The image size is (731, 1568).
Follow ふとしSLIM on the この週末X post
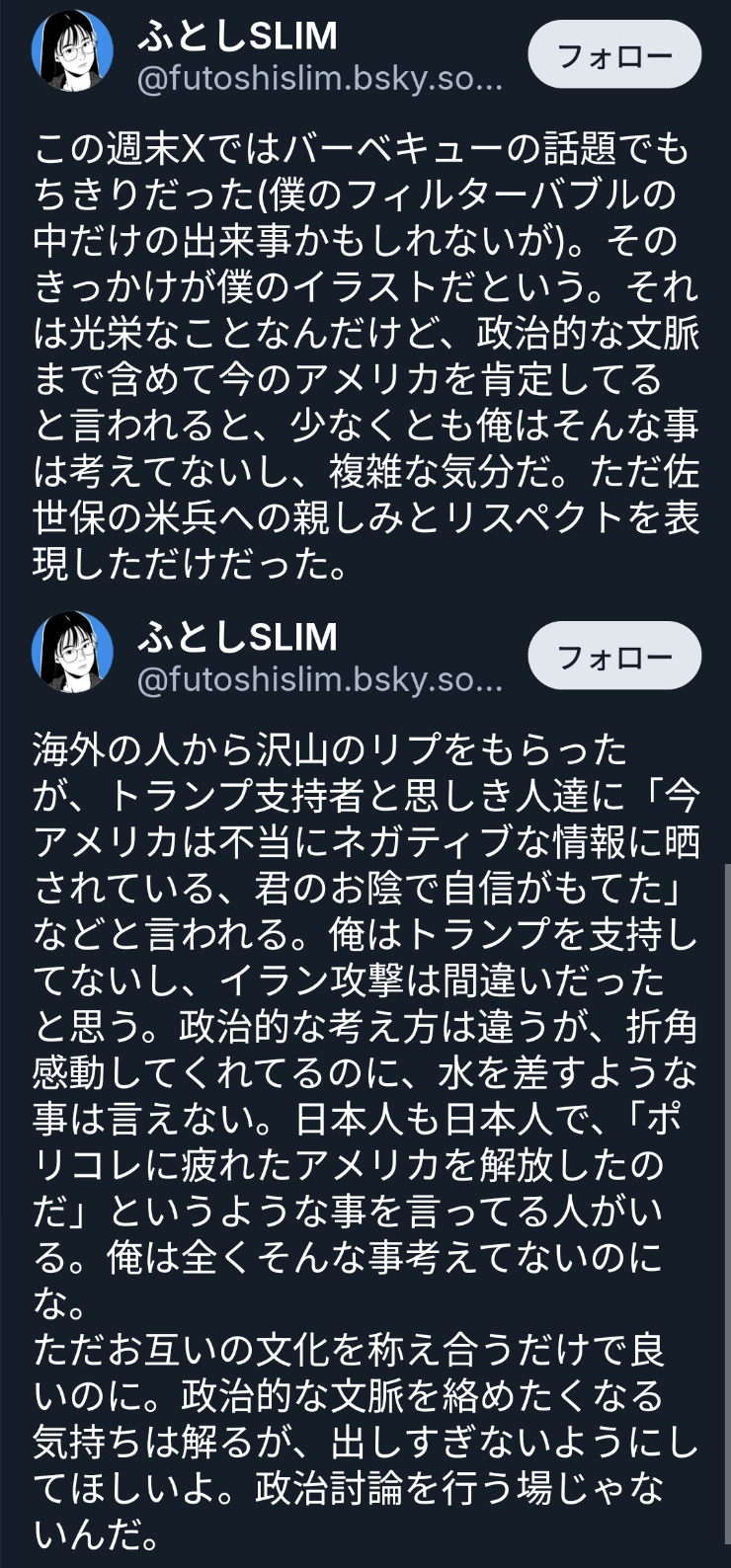coord(614,54)
